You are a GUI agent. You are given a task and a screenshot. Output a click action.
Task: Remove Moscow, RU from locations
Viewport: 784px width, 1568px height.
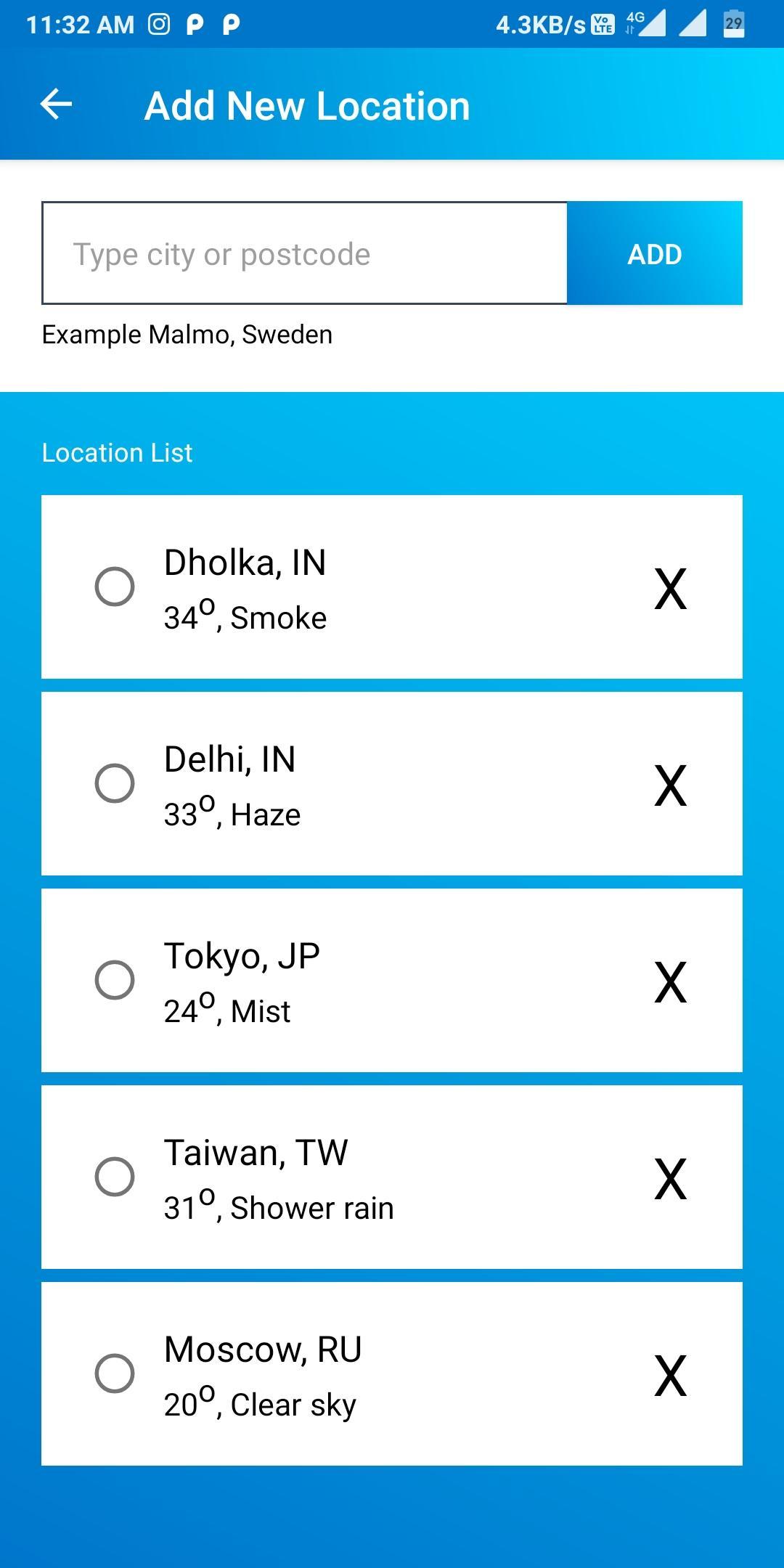(x=670, y=1375)
